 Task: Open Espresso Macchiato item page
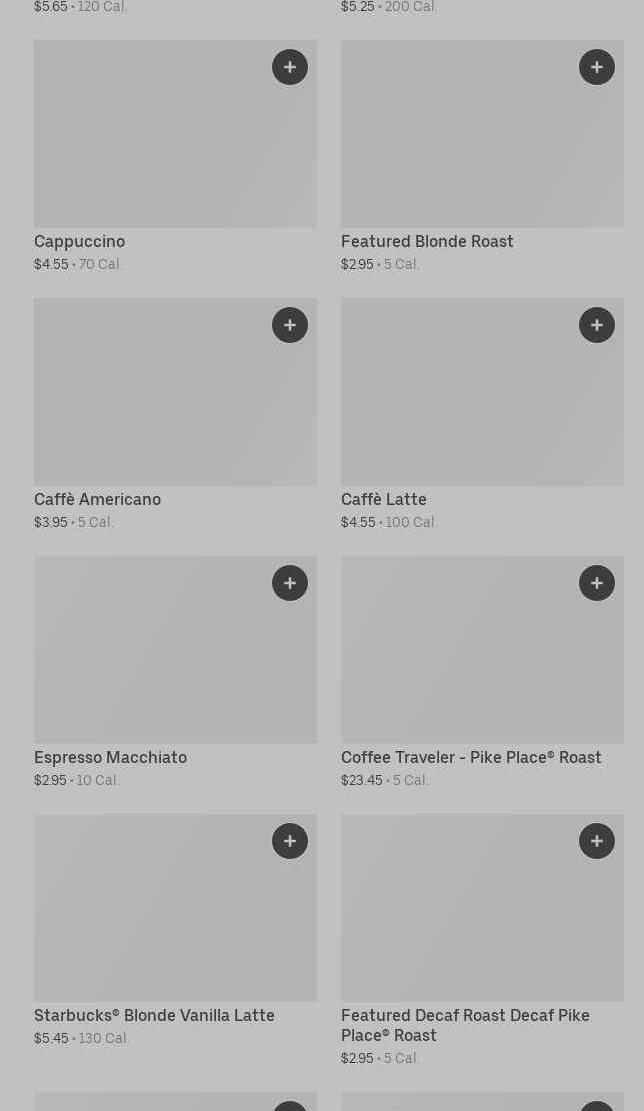[150, 665]
